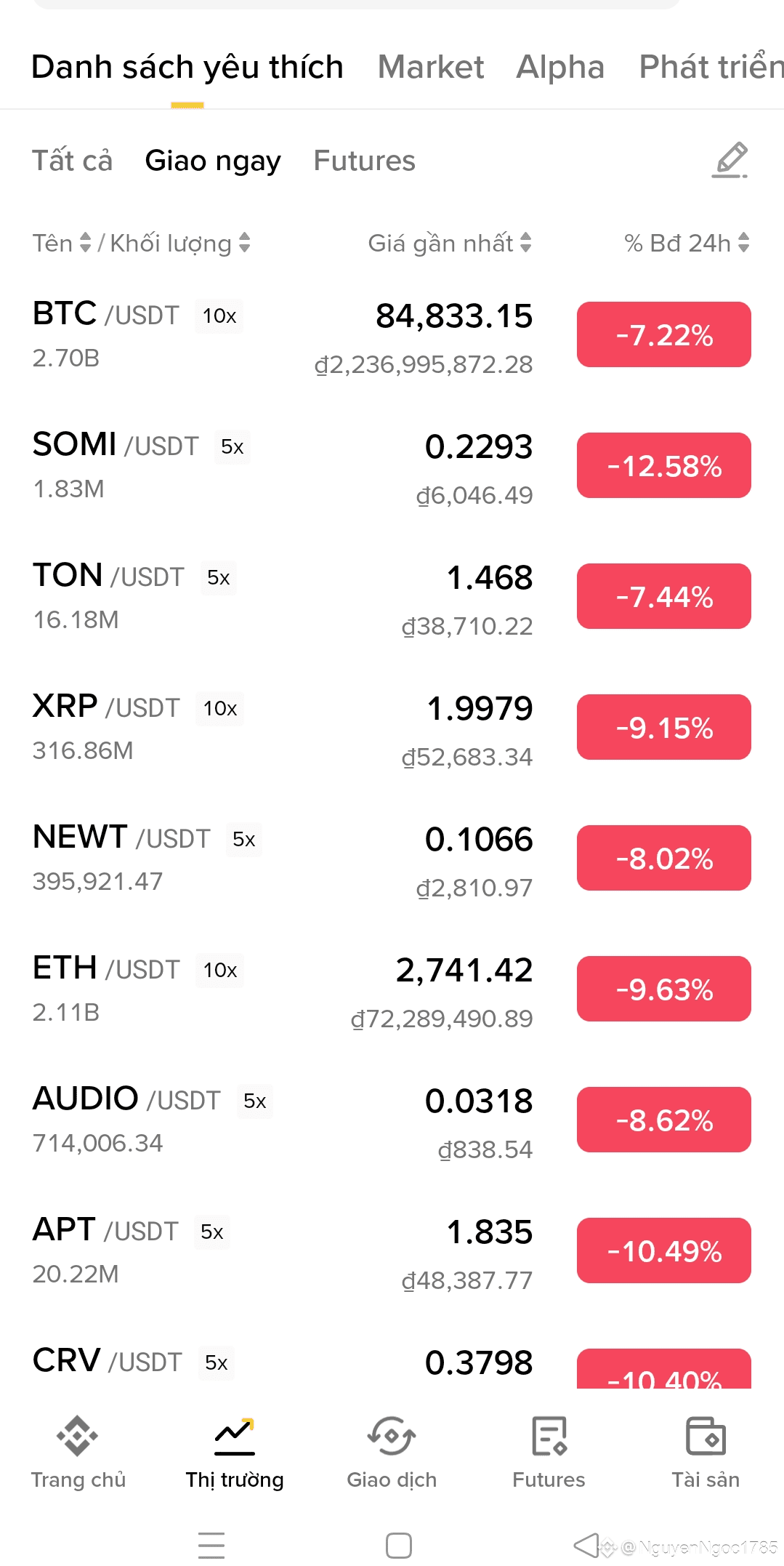Show Tất cả watchlist filter
The width and height of the screenshot is (784, 1566).
(72, 161)
